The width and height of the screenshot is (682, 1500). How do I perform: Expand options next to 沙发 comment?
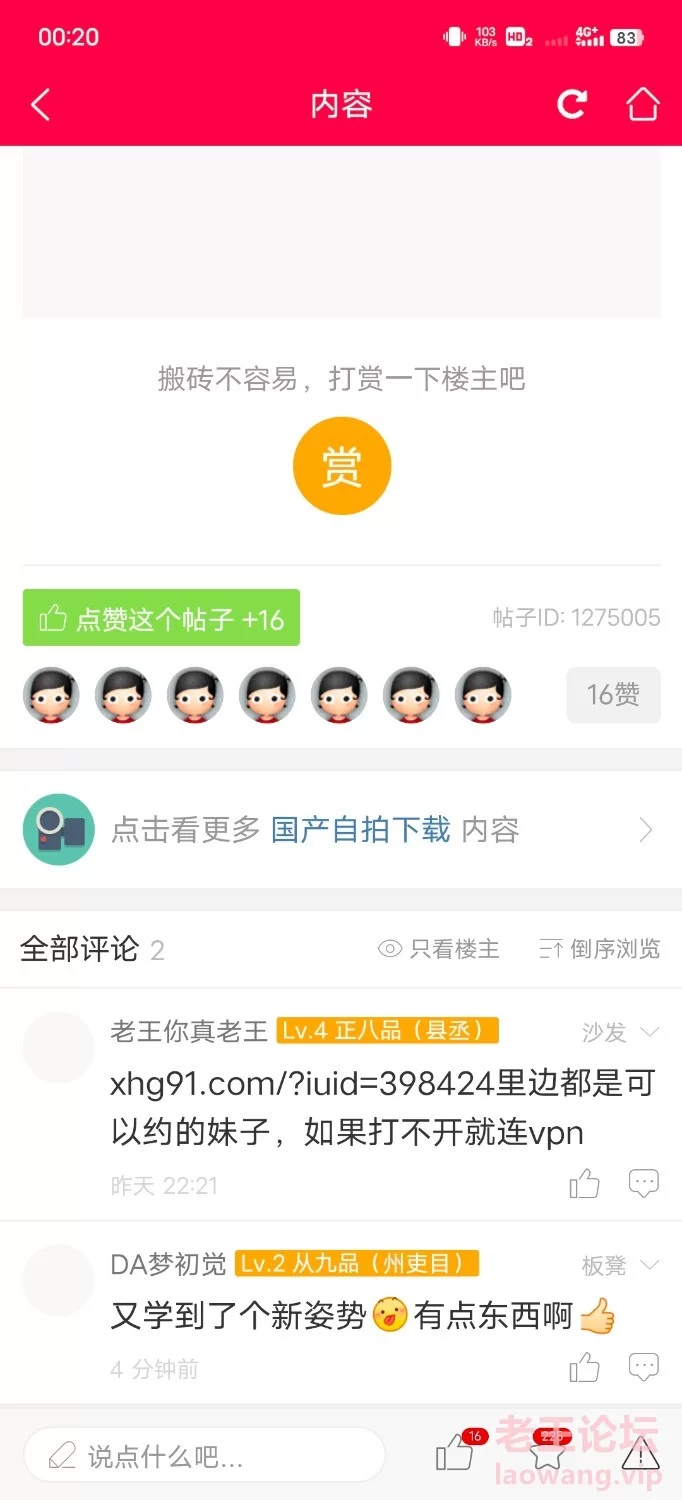pos(650,1032)
